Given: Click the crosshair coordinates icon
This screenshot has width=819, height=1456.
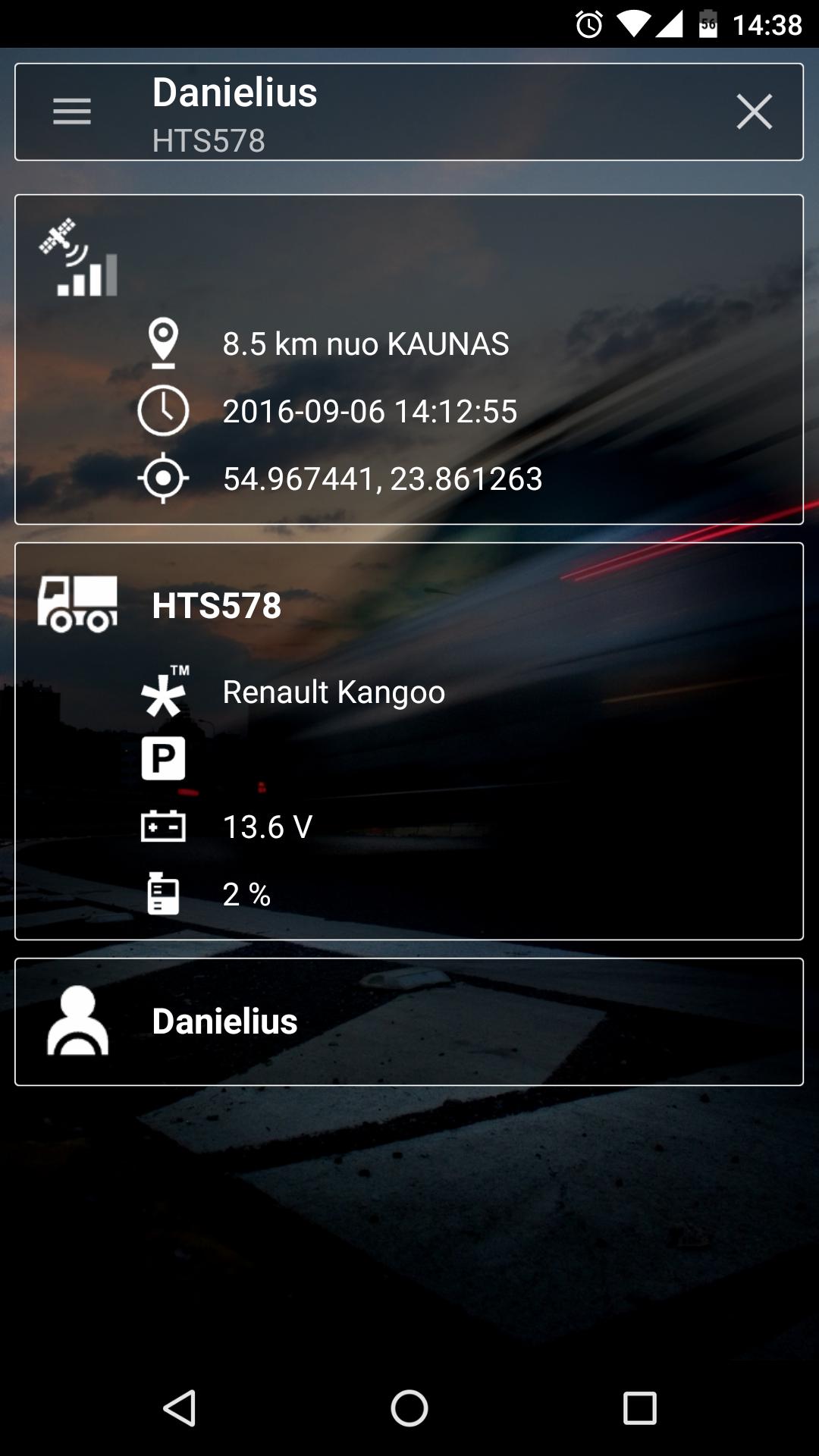Looking at the screenshot, I should tap(163, 478).
